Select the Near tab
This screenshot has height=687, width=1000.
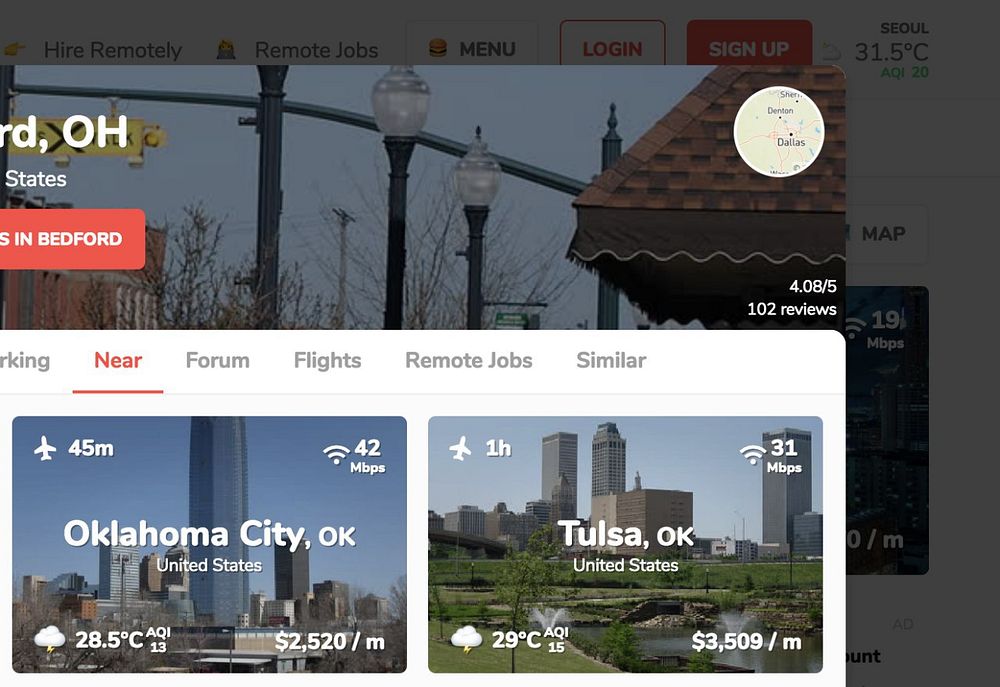tap(118, 360)
